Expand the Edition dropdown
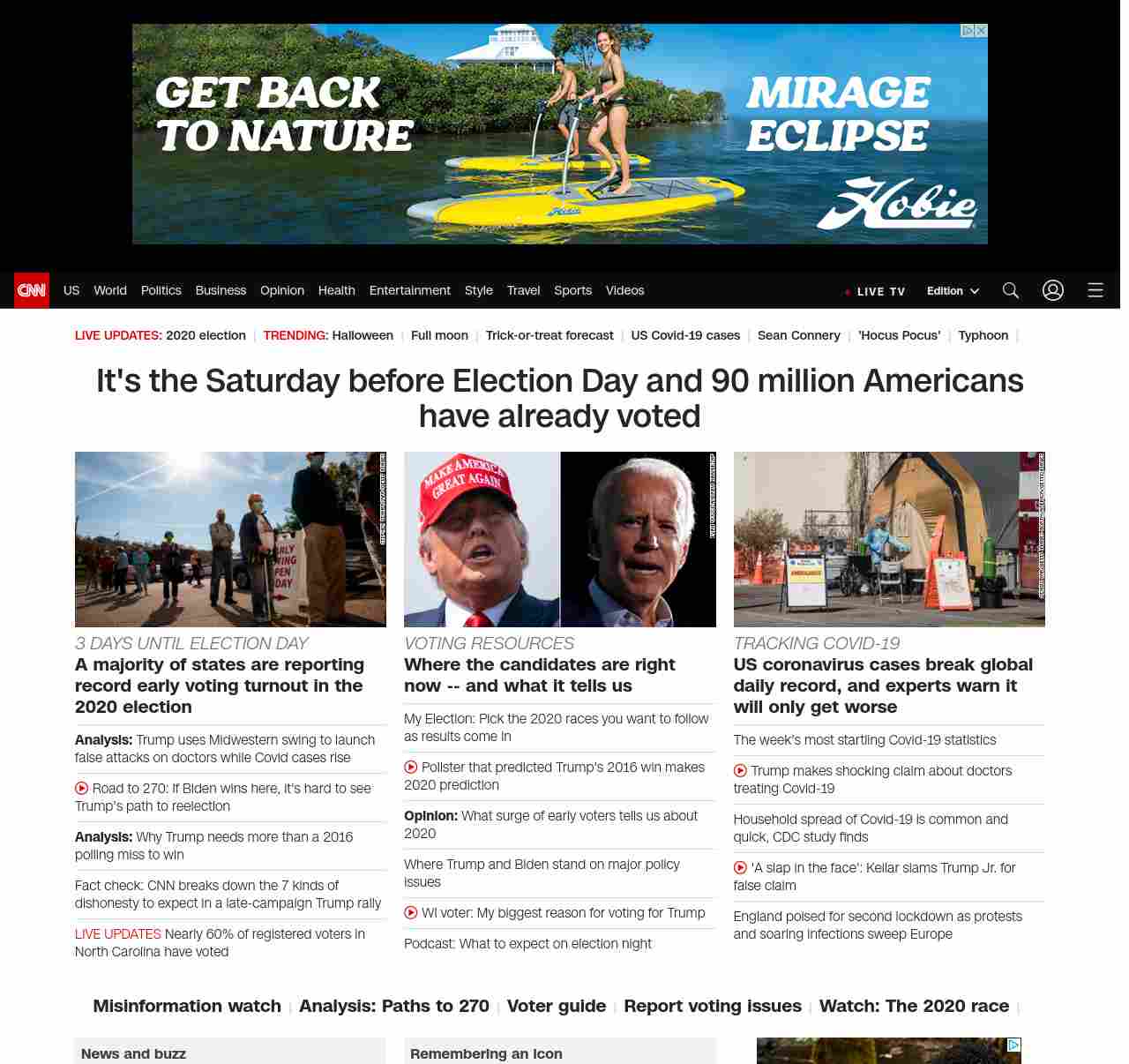Screen dimensions: 1129x1064 click(x=953, y=291)
